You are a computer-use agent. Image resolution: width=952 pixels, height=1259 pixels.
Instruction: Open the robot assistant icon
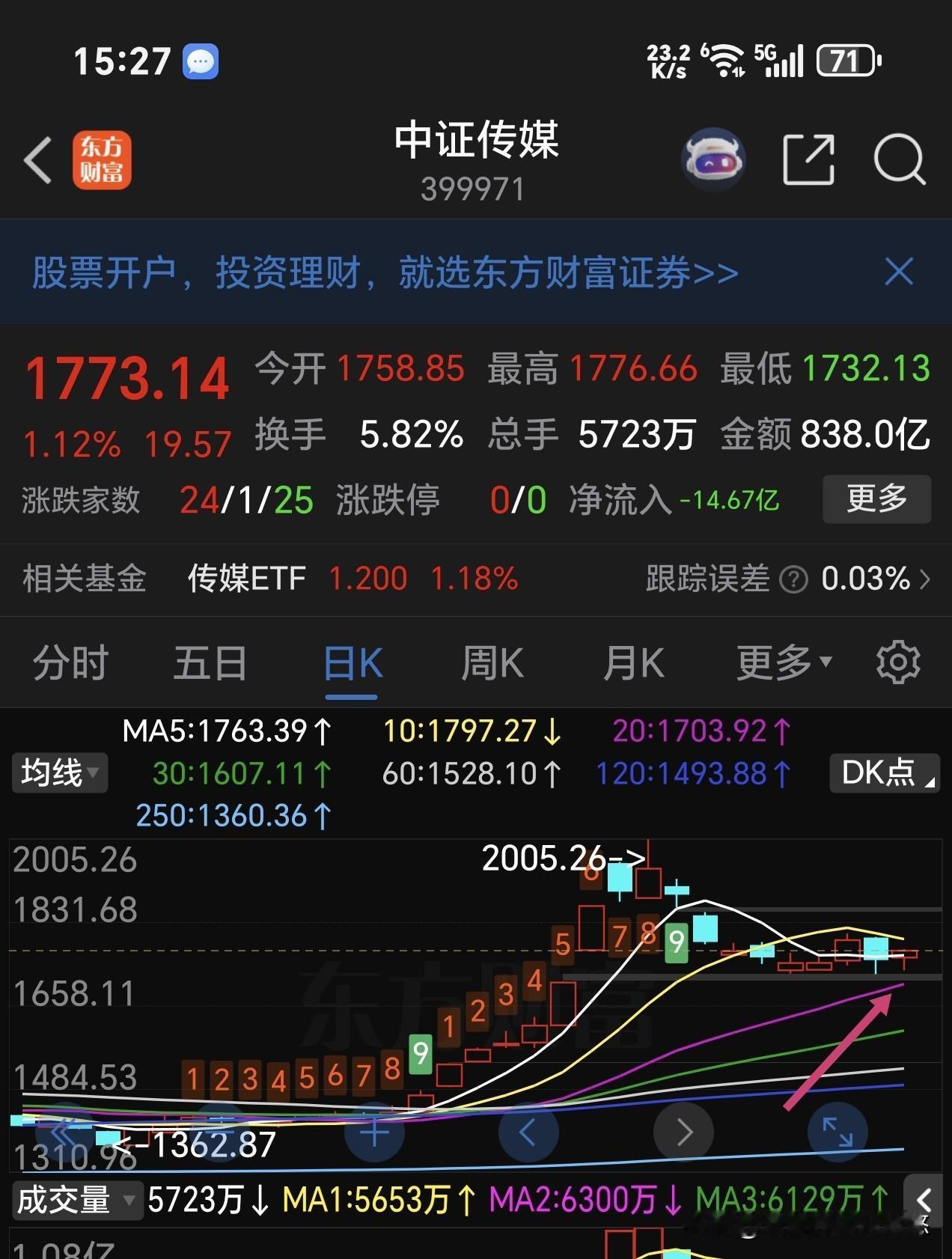713,159
